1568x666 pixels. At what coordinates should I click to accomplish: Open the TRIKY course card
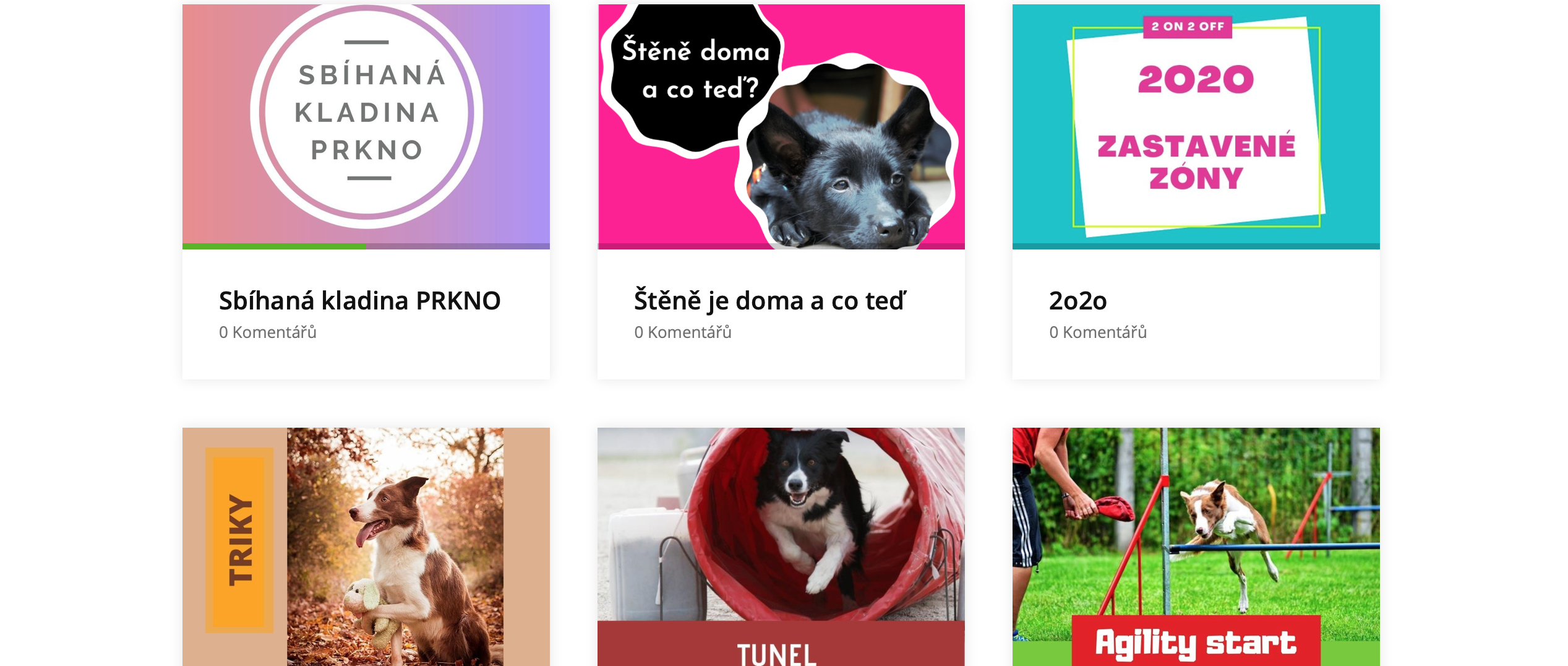[x=366, y=546]
